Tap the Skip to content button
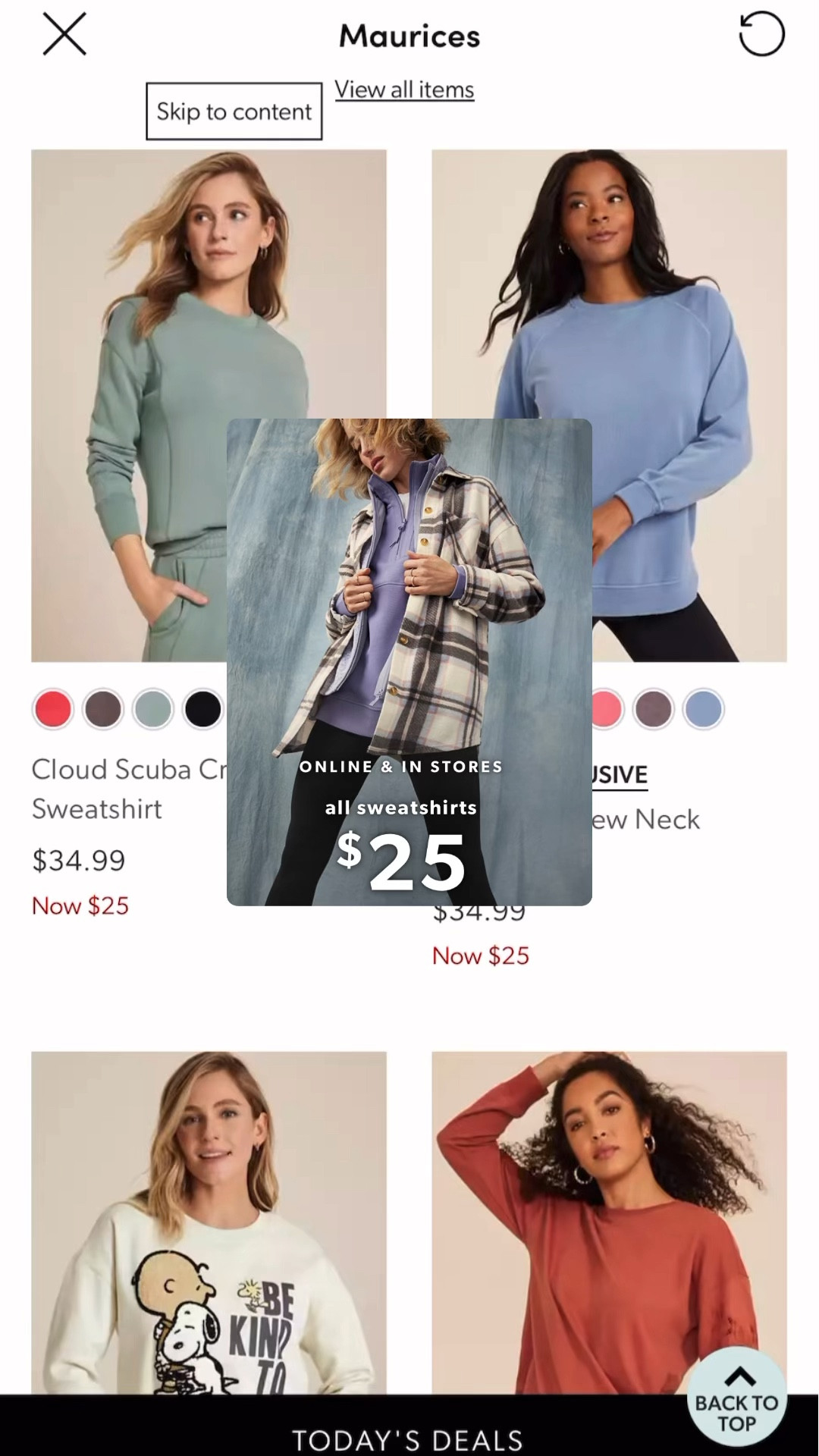819x1456 pixels. coord(234,111)
